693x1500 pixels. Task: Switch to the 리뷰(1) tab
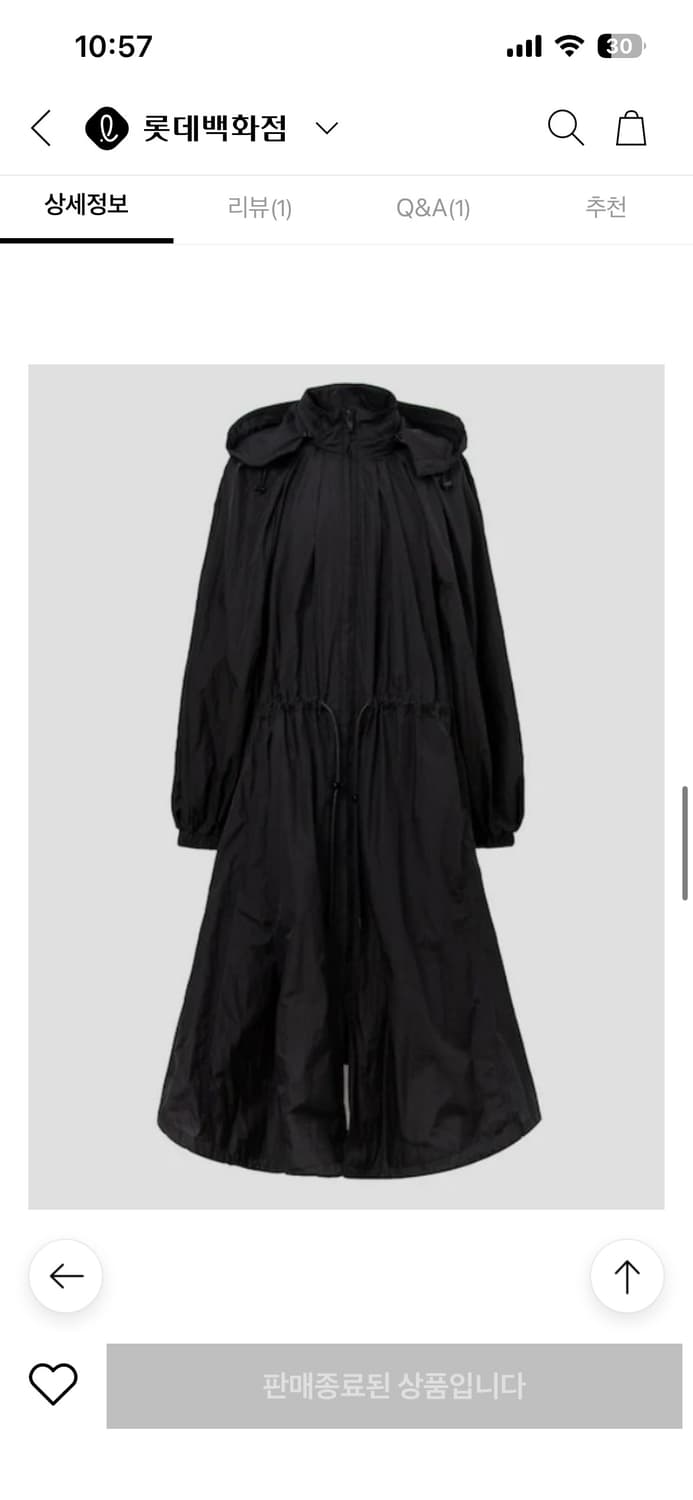coord(260,208)
